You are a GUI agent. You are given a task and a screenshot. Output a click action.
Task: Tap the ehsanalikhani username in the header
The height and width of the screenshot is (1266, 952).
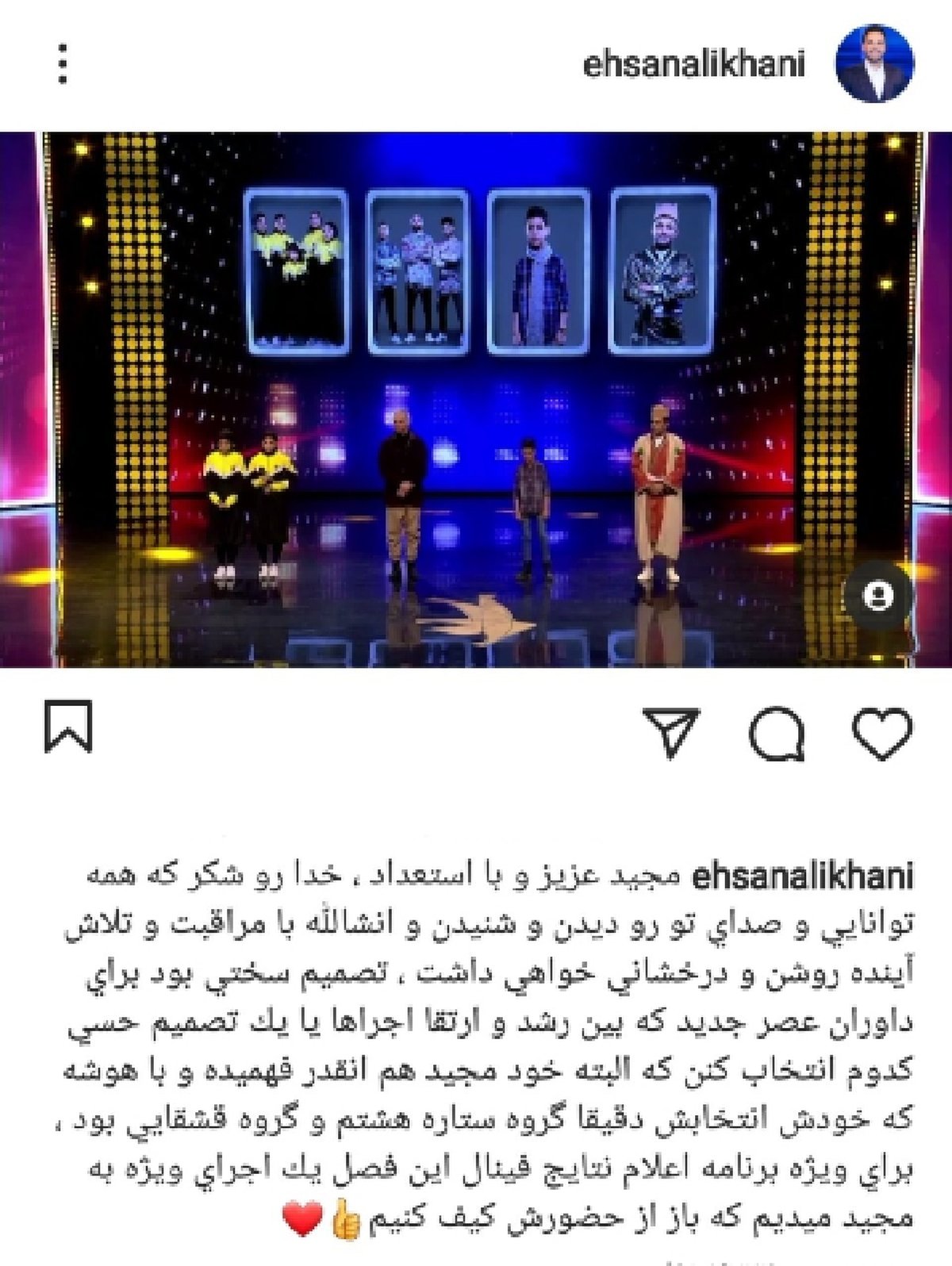click(693, 65)
